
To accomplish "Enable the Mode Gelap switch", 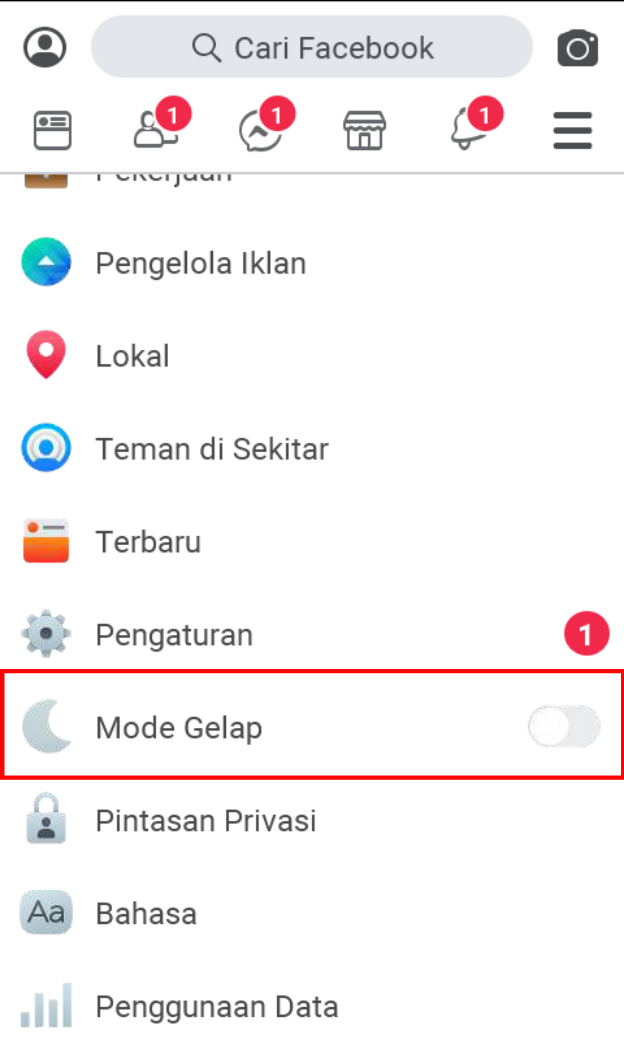I will 564,727.
